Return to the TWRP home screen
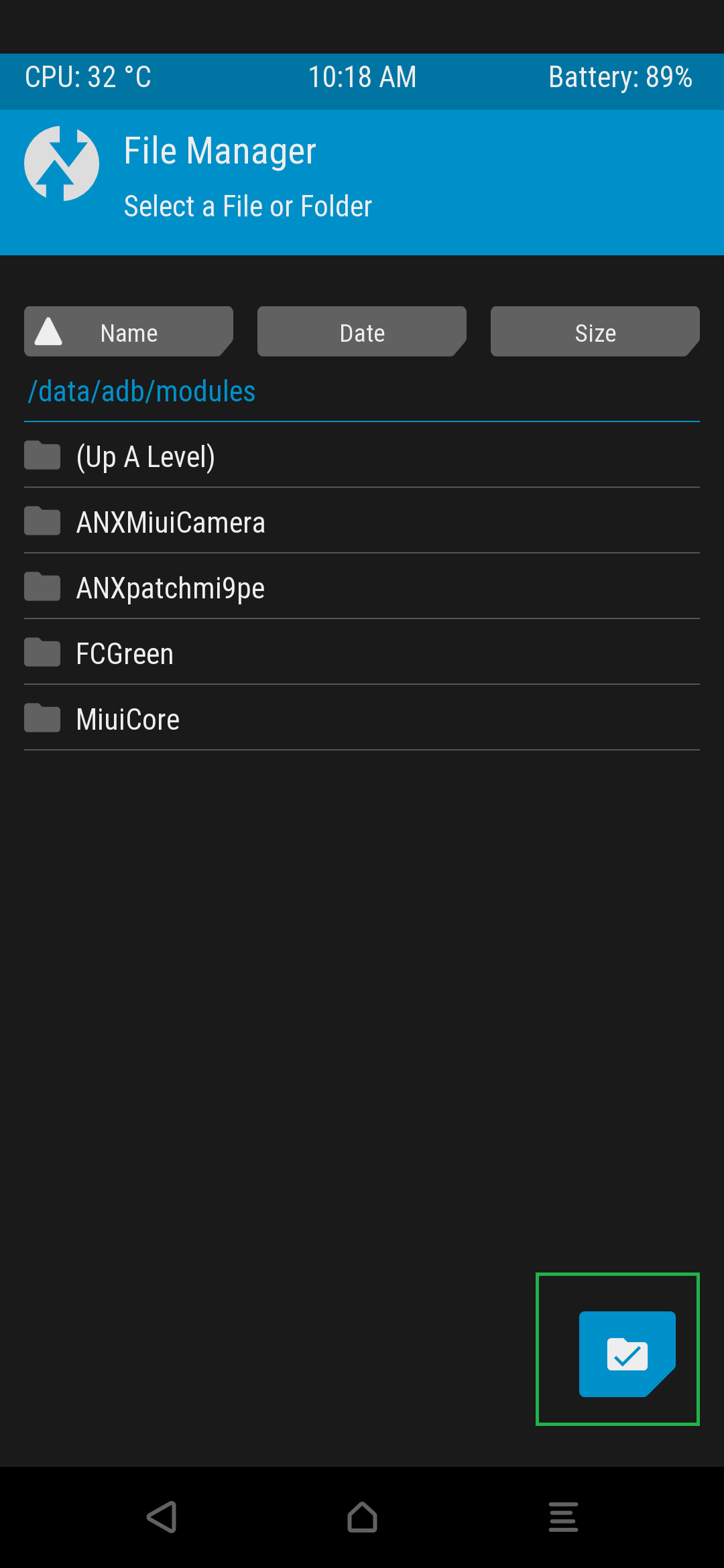This screenshot has height=1568, width=724. pyautogui.click(x=362, y=1517)
